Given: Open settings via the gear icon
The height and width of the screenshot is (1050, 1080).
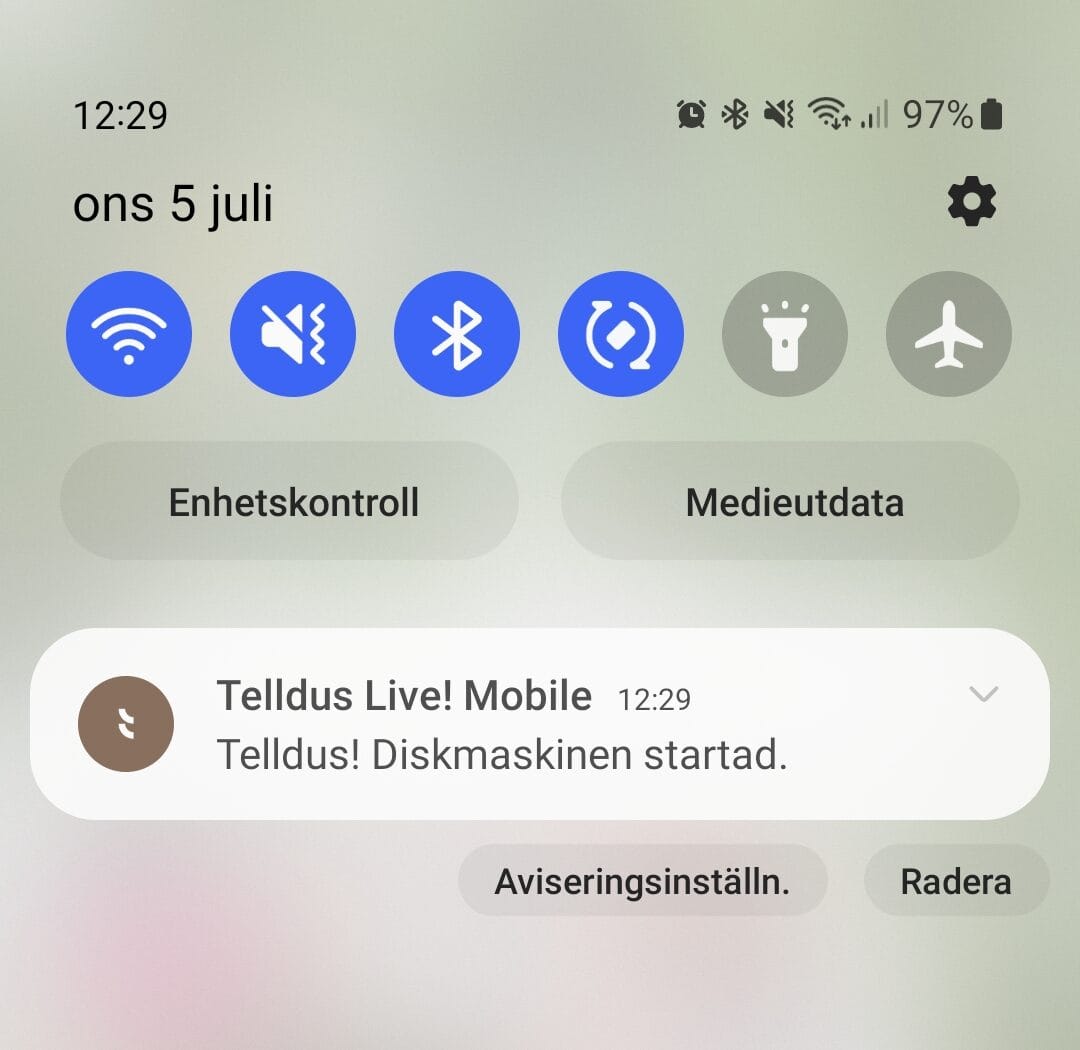Looking at the screenshot, I should click(x=971, y=203).
